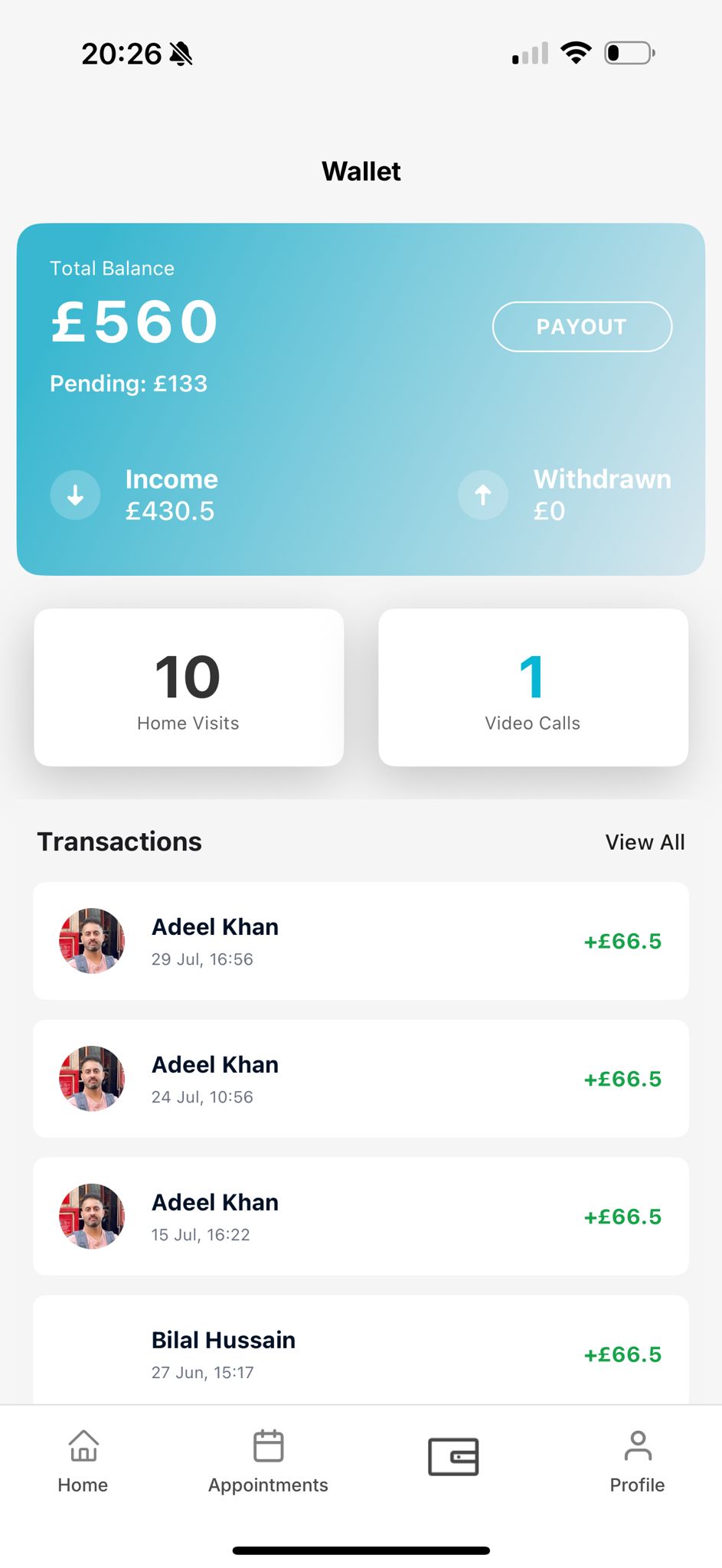
Task: Go to the Profile tab
Action: [x=637, y=1462]
